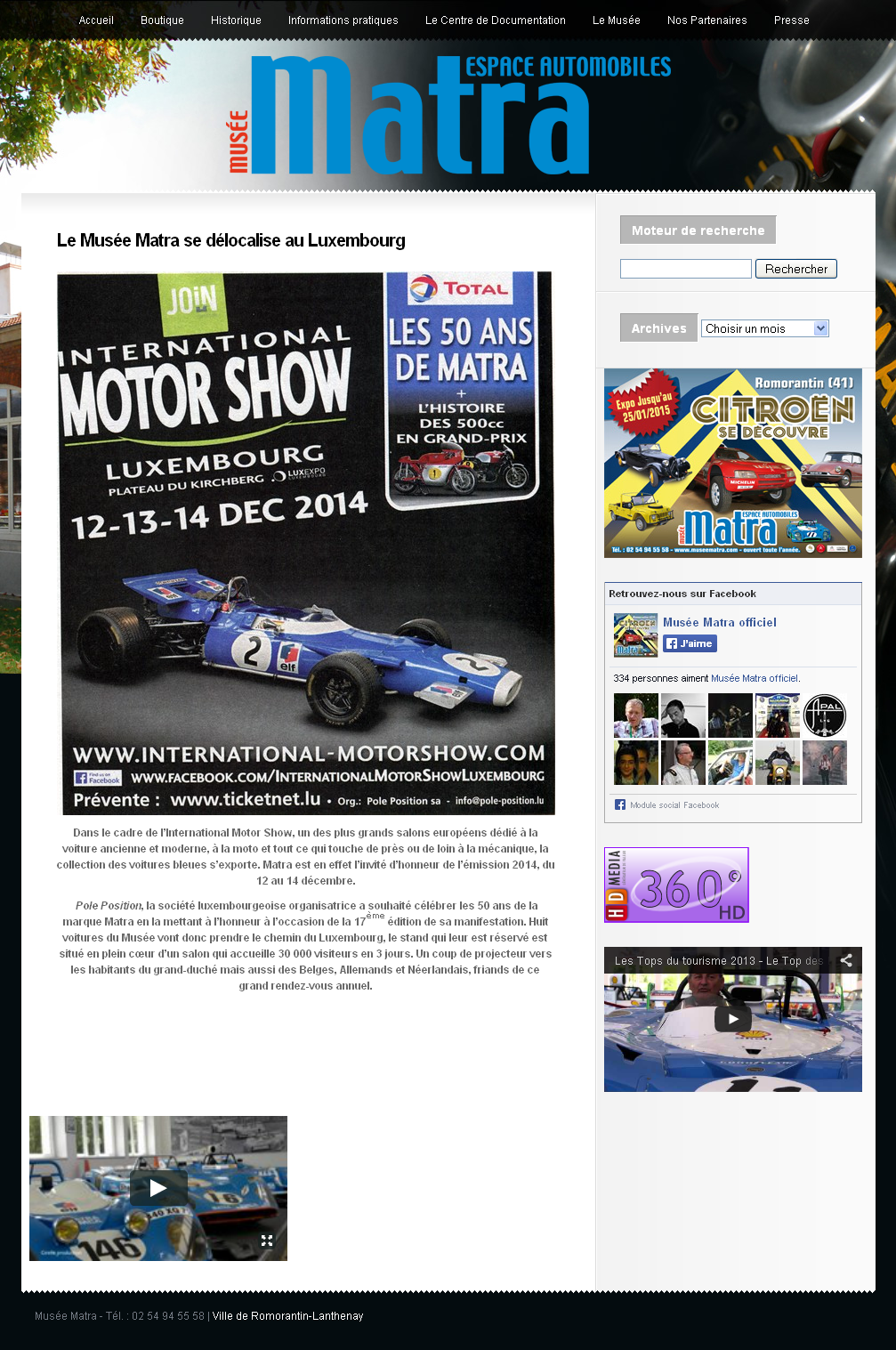Viewport: 896px width, 1350px height.
Task: Open fullscreen on the bottom video
Action: point(267,1240)
